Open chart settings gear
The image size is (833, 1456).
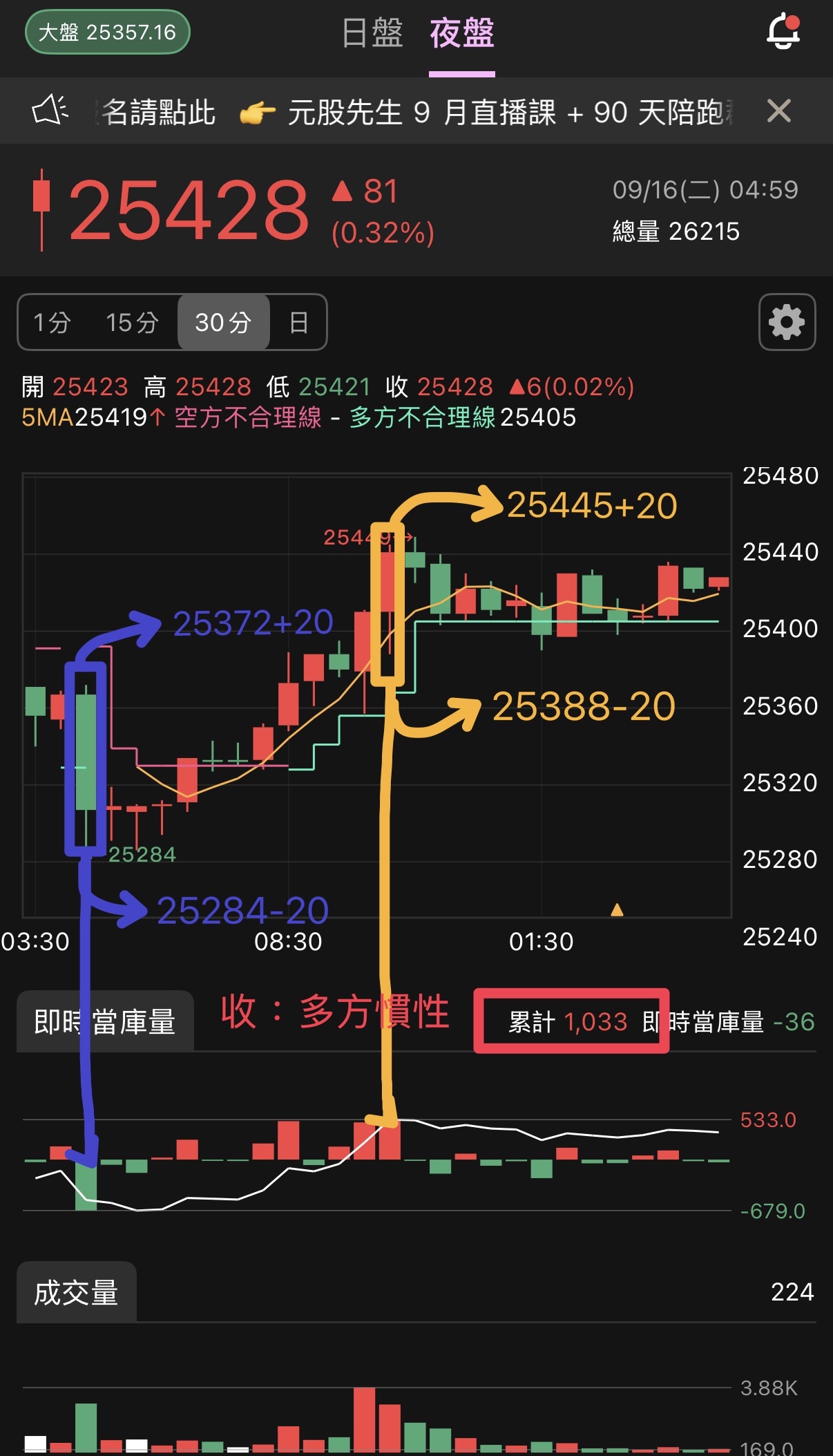point(787,322)
